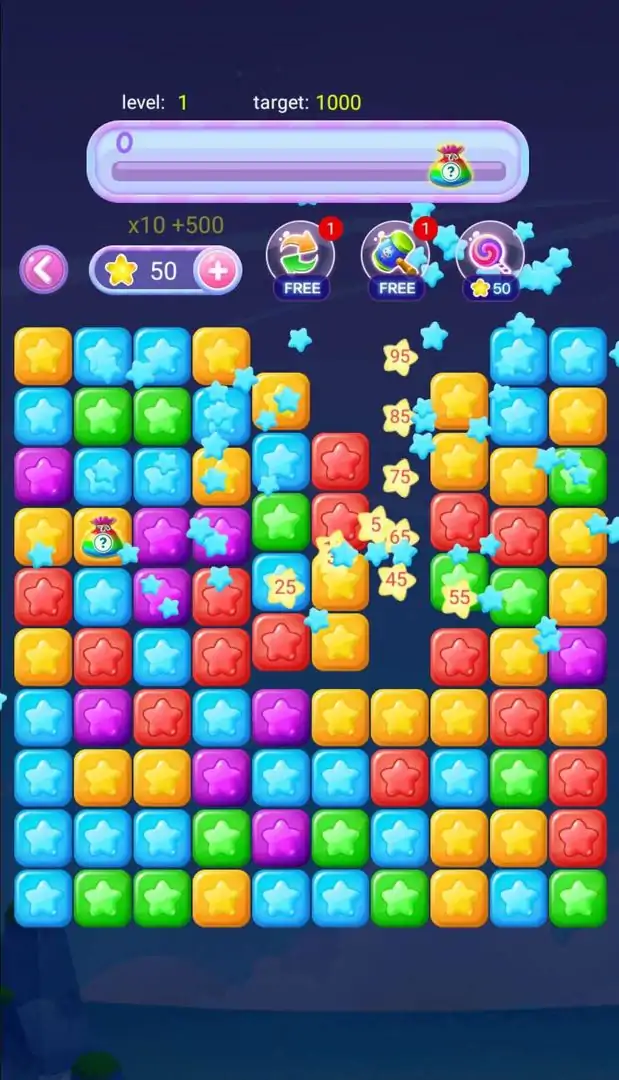This screenshot has width=619, height=1080.
Task: Add more stars with the plus button
Action: (217, 270)
